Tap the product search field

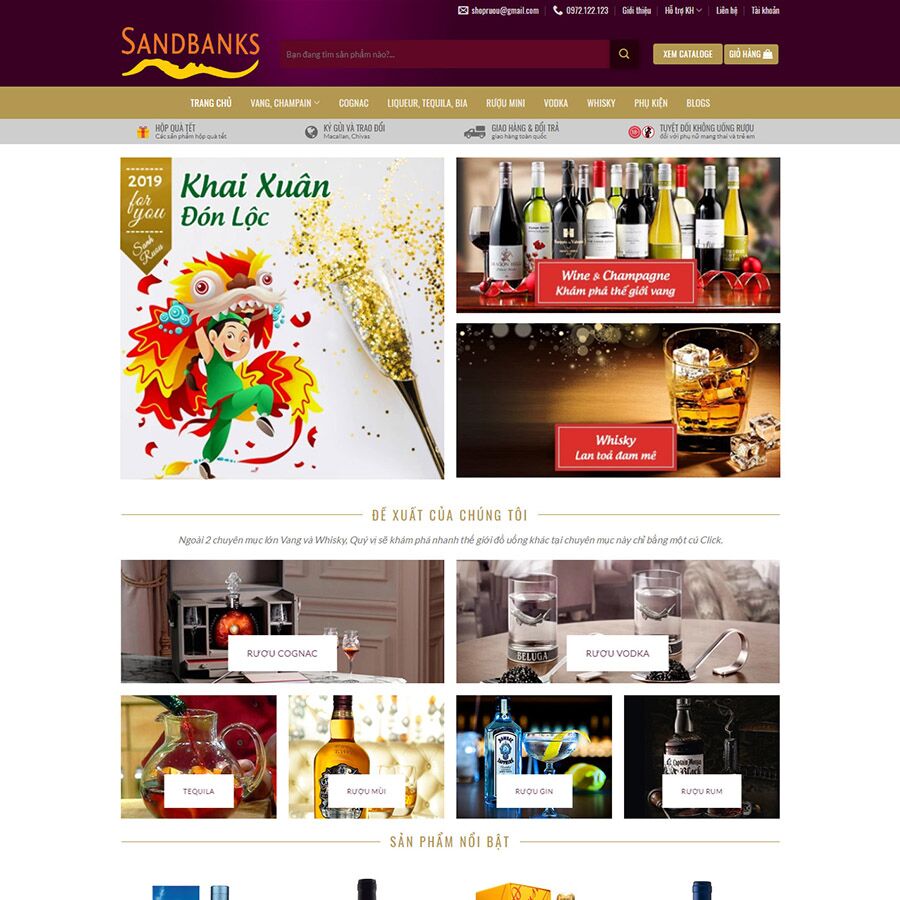click(x=445, y=54)
